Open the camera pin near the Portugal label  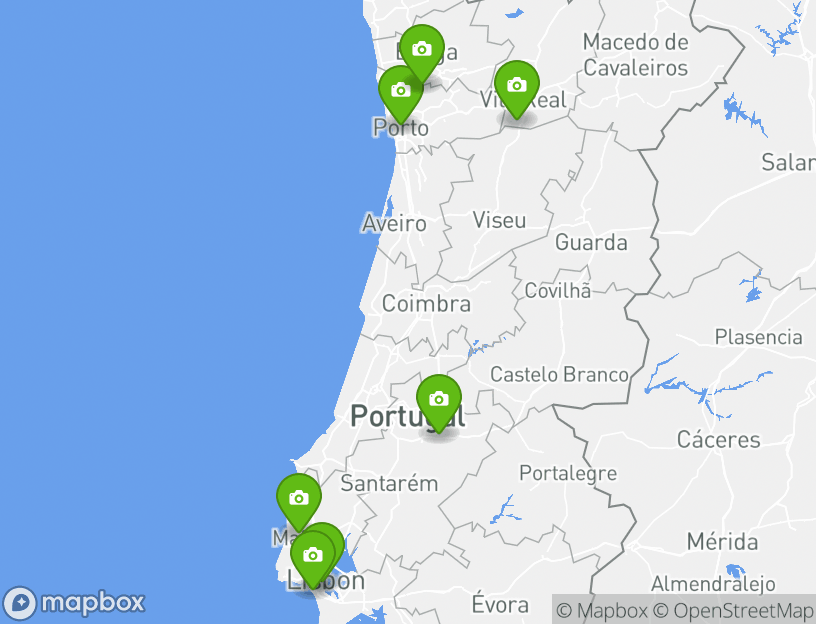438,399
